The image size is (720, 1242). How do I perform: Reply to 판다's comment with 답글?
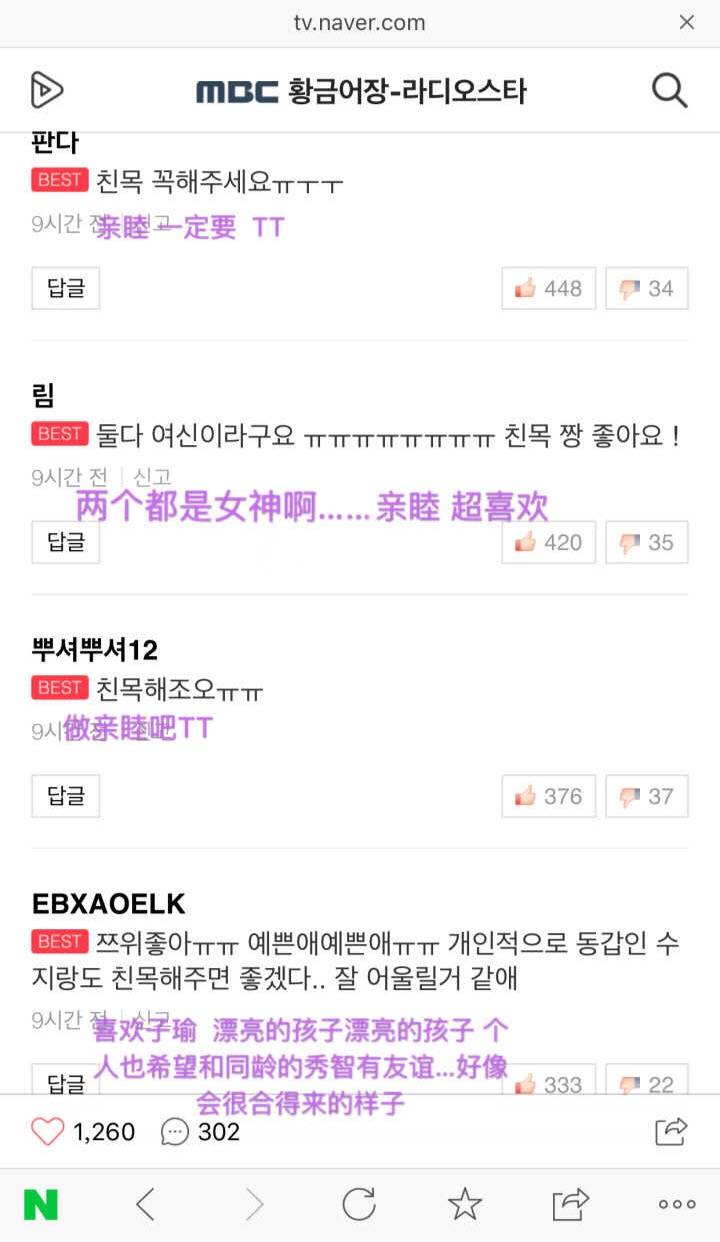point(66,288)
